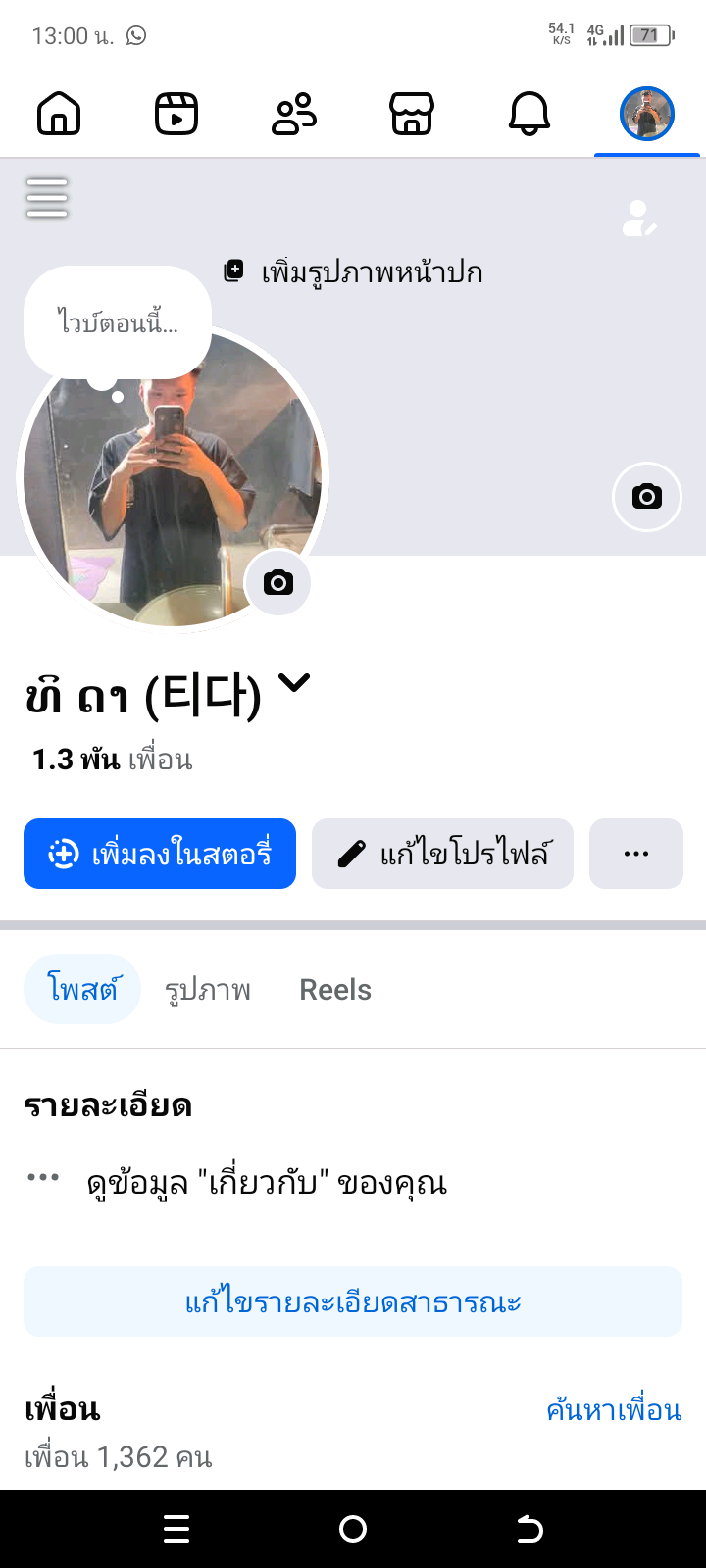
Task: Open the Friends tab
Action: click(x=294, y=115)
